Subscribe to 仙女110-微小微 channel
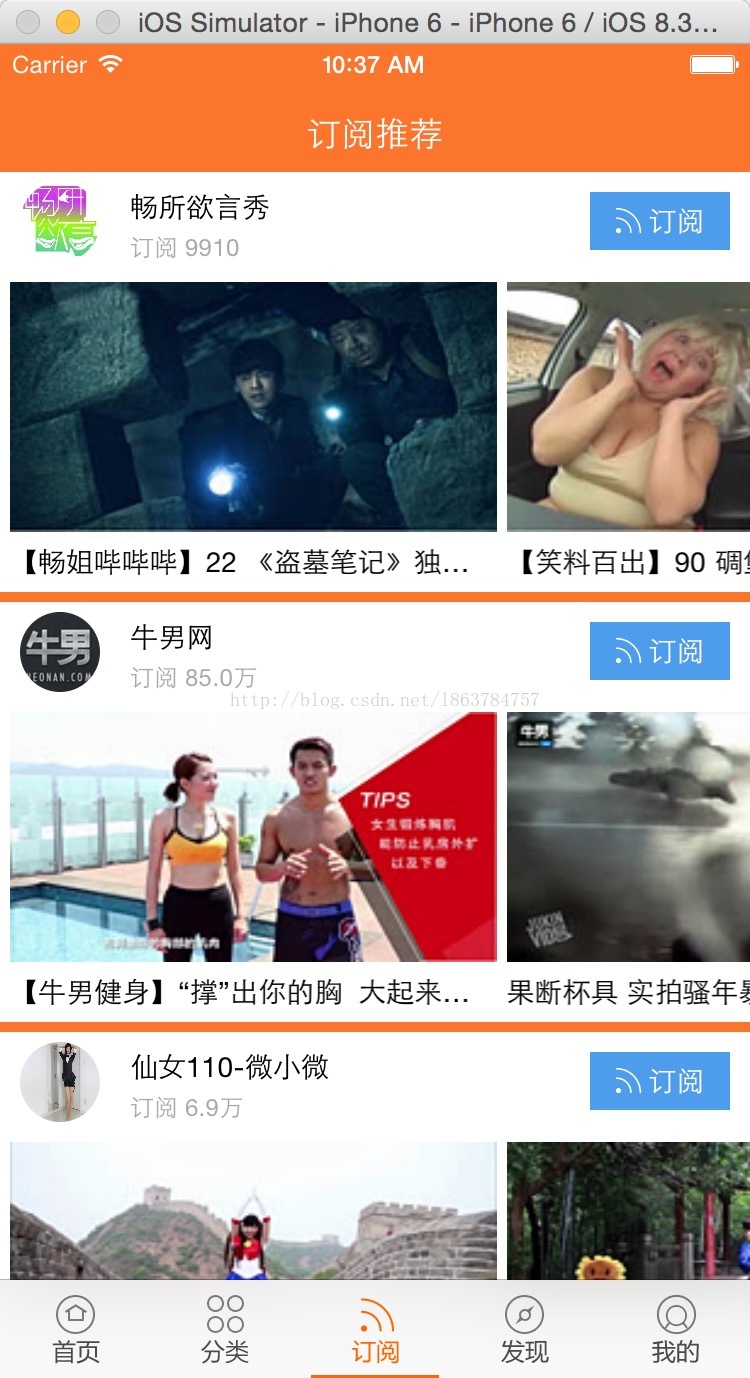 click(x=659, y=1081)
